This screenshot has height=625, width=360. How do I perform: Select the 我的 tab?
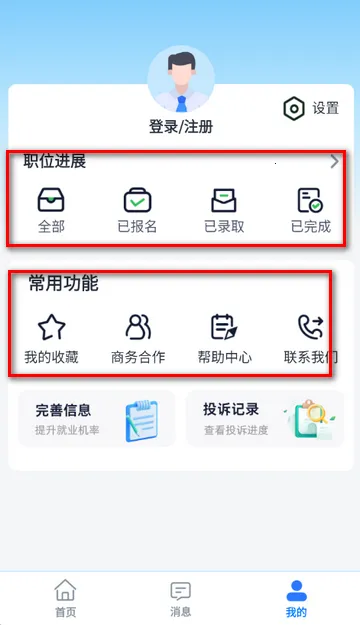point(296,599)
